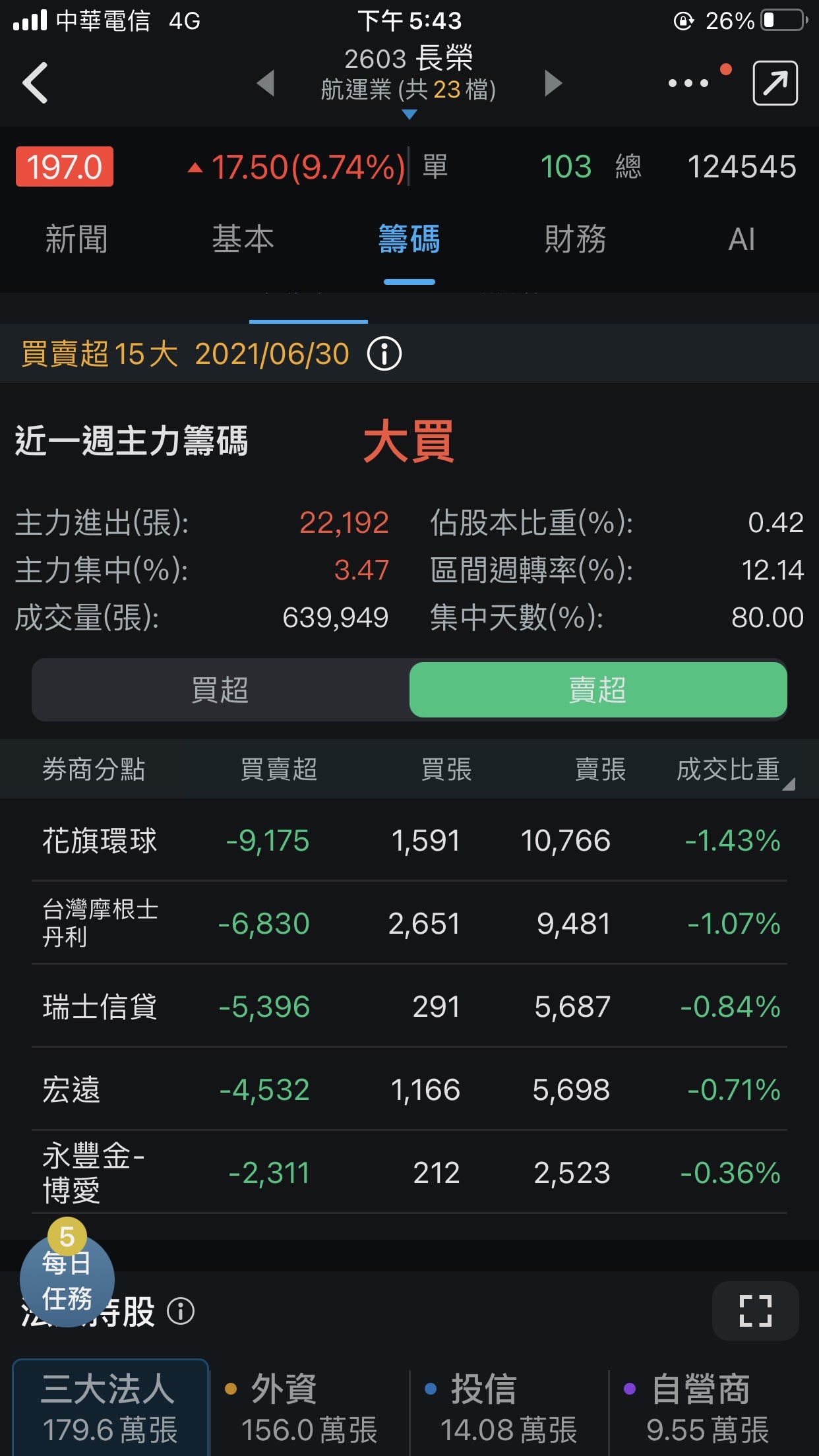Switch to the next stock arrow
Screen dimensions: 819x1456
click(x=553, y=84)
